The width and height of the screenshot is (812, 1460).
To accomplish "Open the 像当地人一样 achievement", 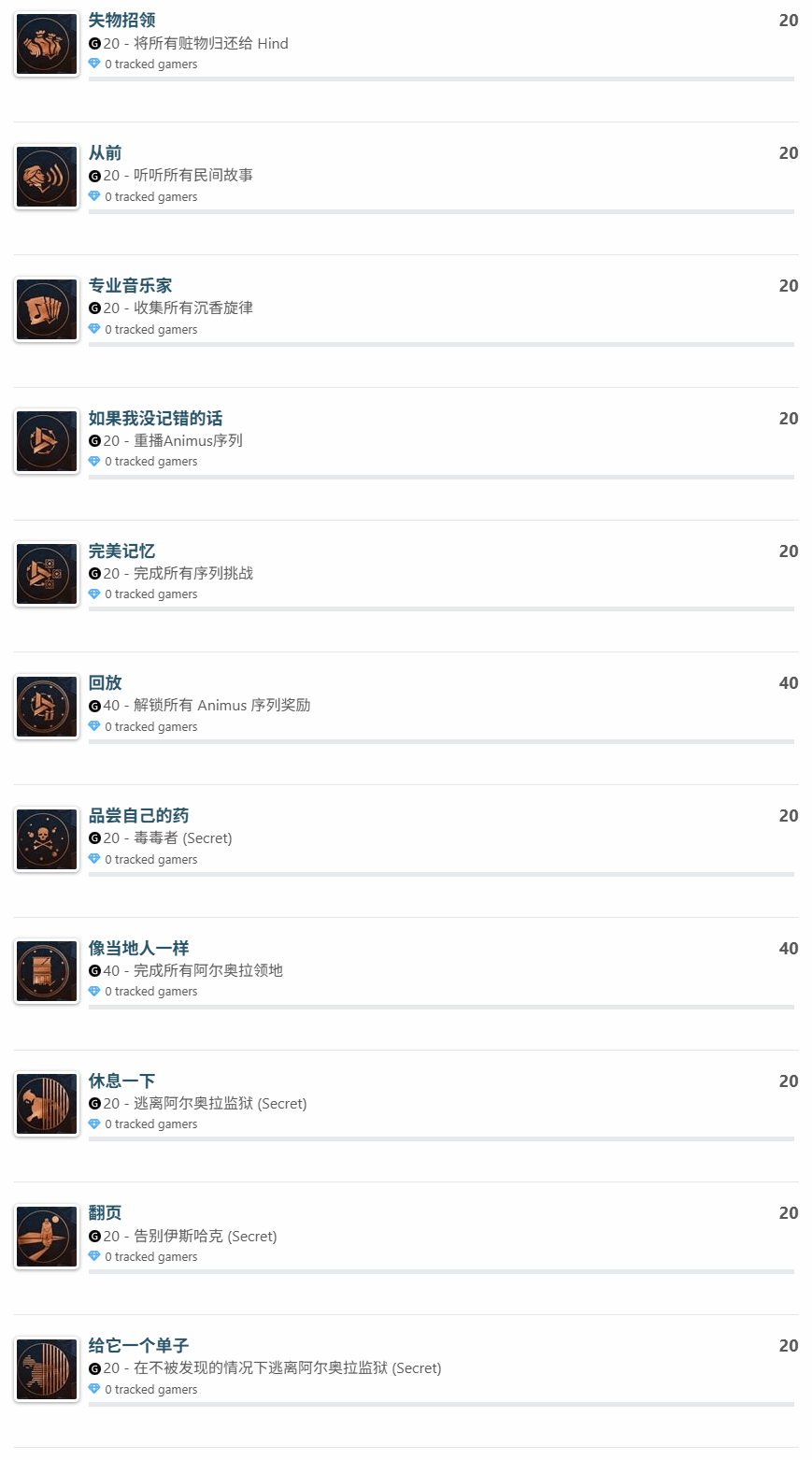I will pyautogui.click(x=138, y=949).
